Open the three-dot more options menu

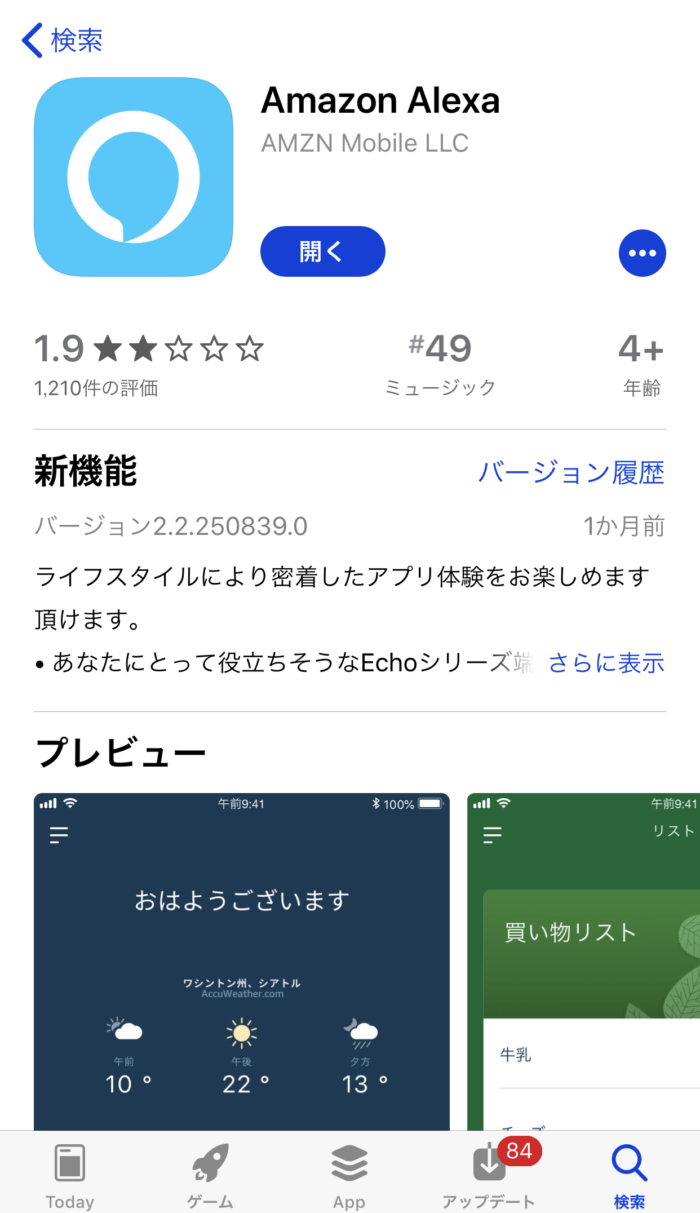[x=641, y=252]
